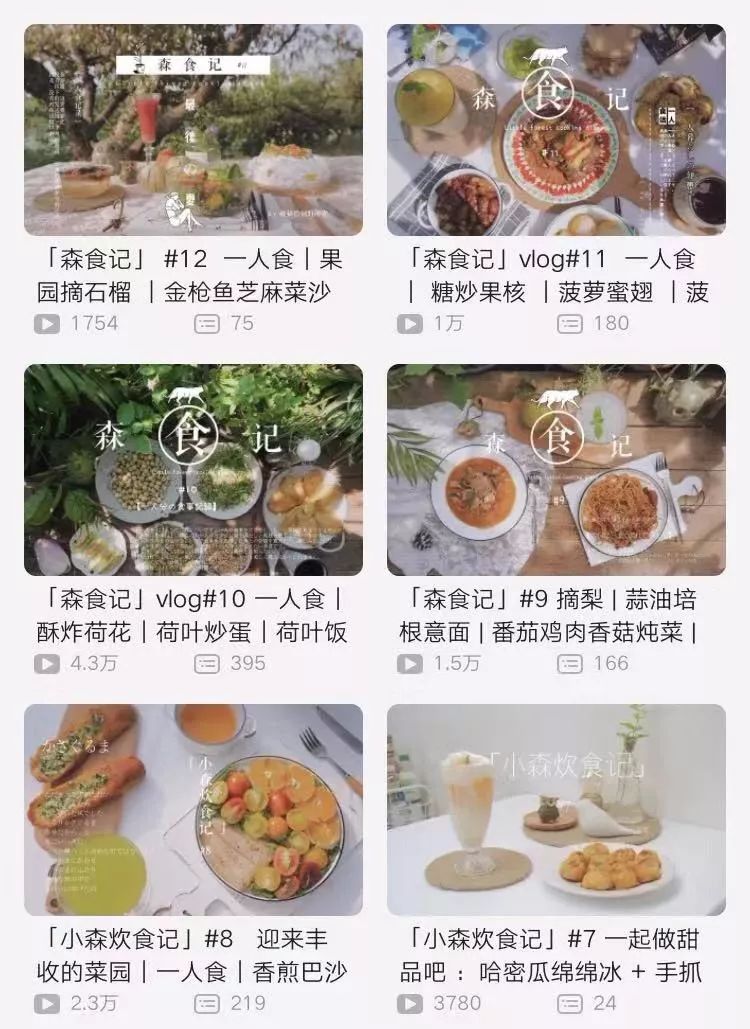
Task: Open 小森炊食记 #8 迎来丰收的菜园 video
Action: pos(193,809)
